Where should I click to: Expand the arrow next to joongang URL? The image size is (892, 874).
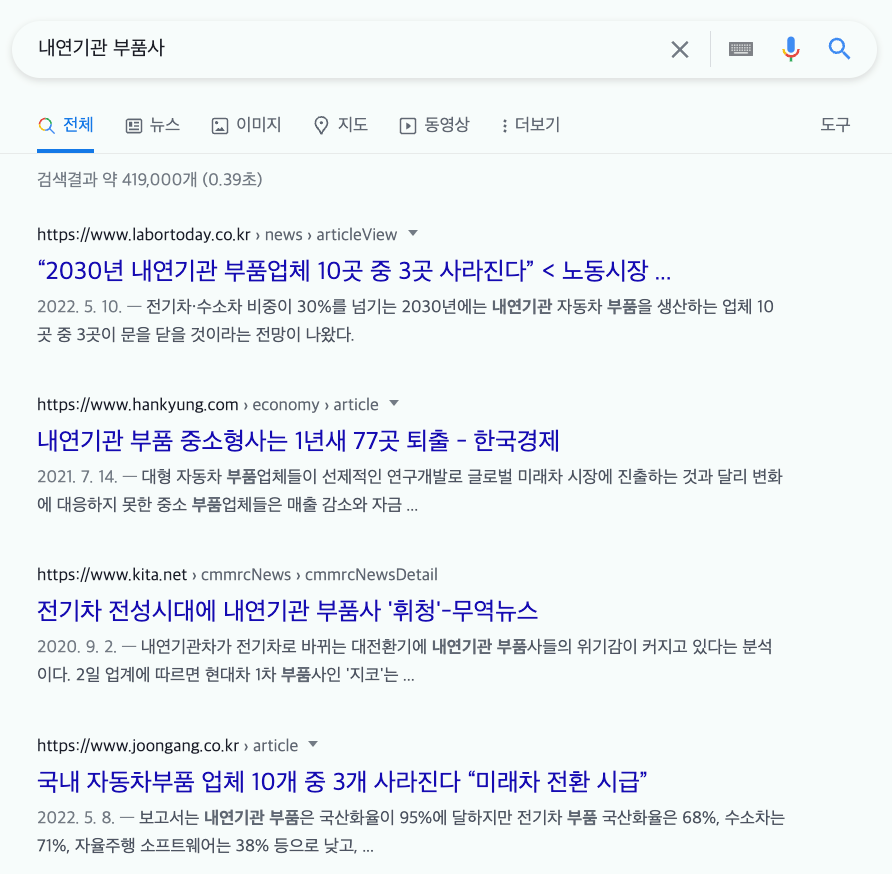click(313, 744)
